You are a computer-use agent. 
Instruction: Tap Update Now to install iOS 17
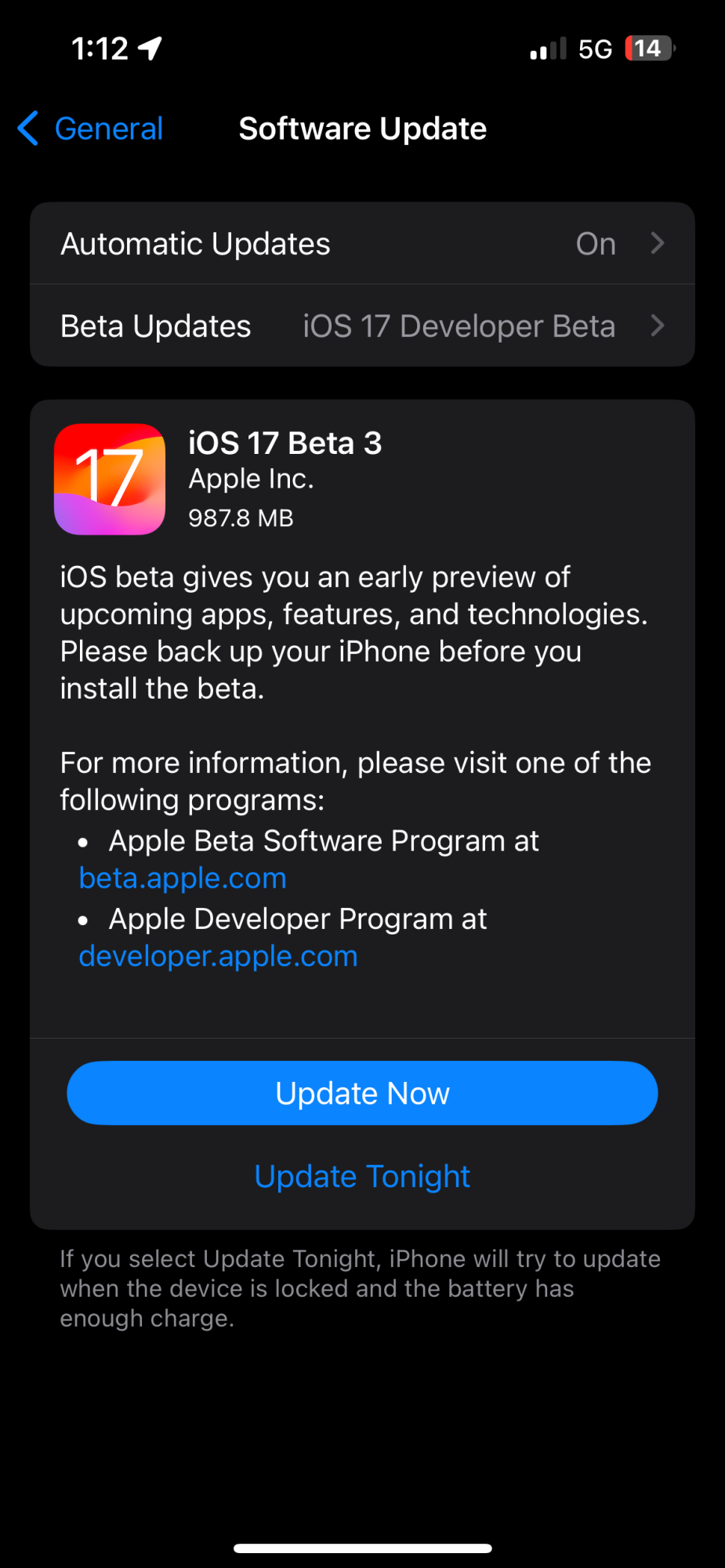[x=362, y=1093]
